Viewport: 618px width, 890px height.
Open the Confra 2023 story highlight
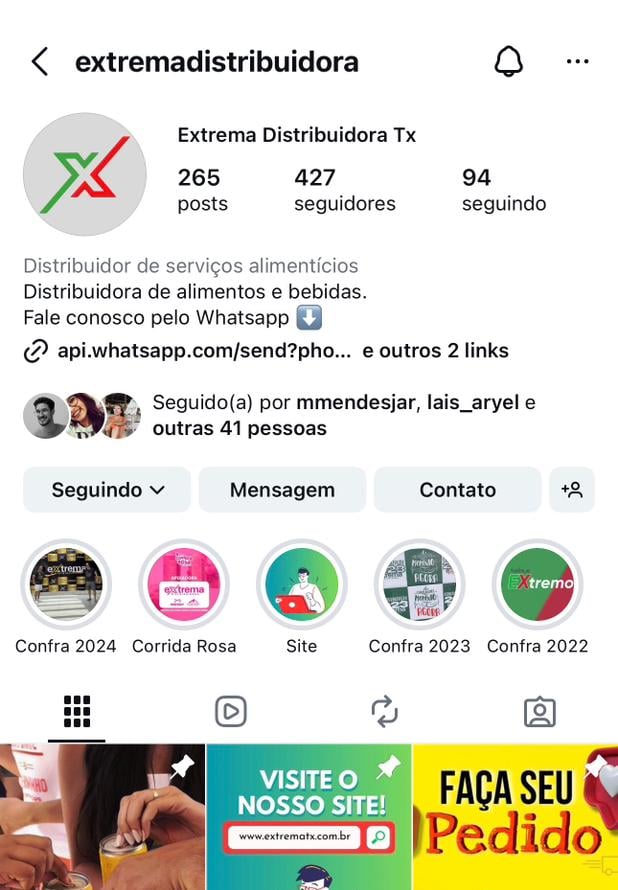pyautogui.click(x=419, y=584)
